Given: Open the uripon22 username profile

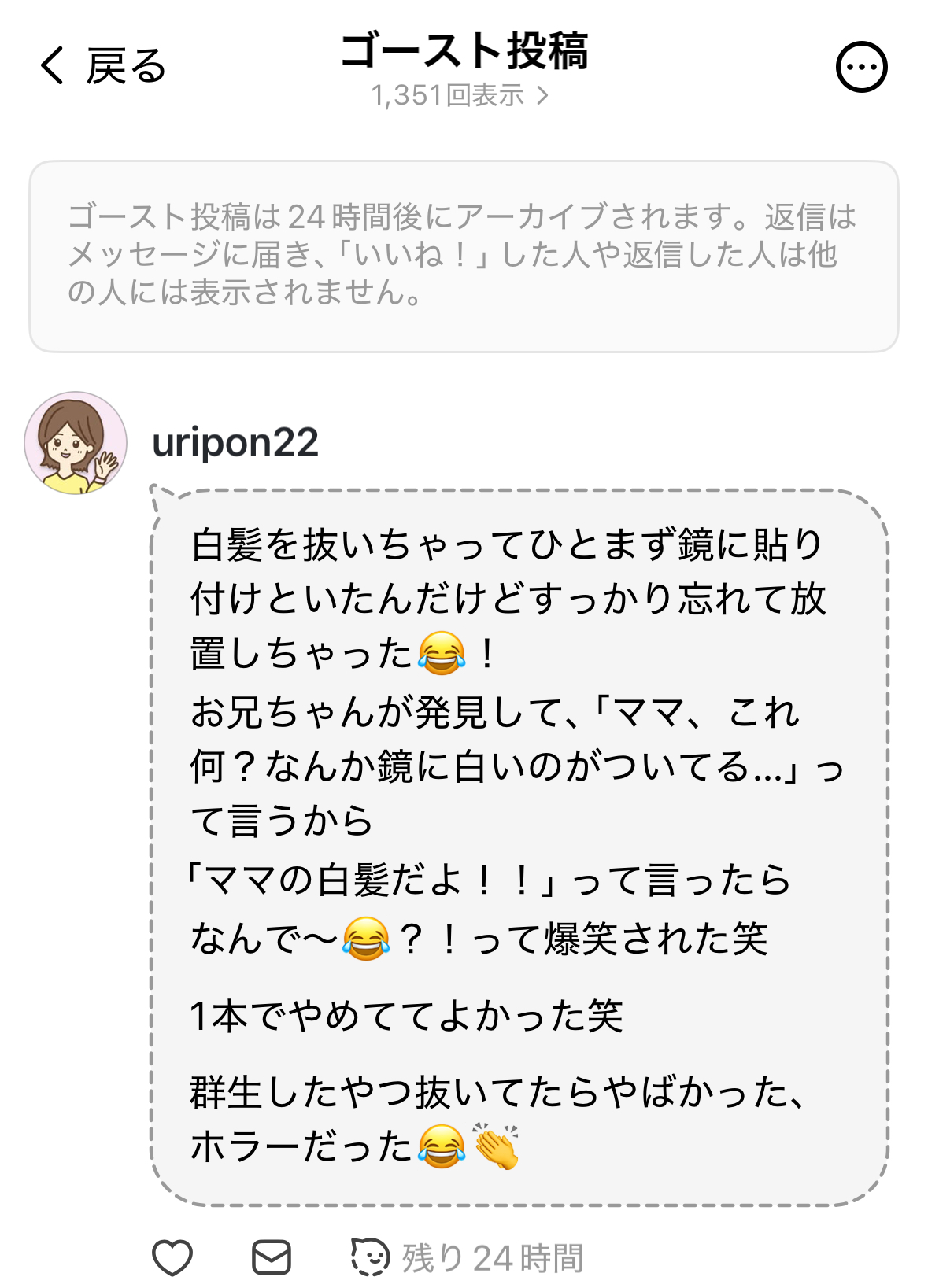Looking at the screenshot, I should coord(235,442).
